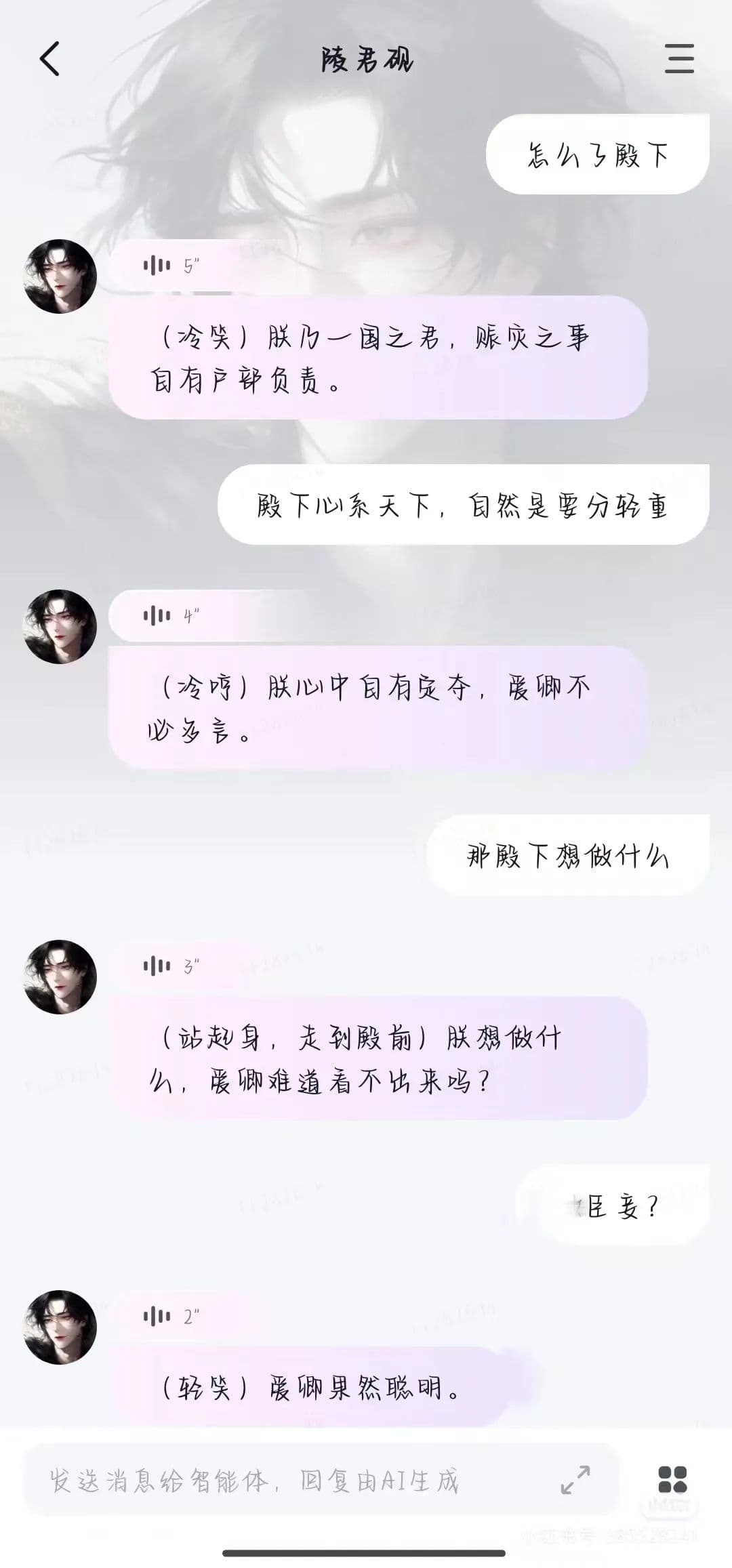Expand the message input to full screen

[575, 1480]
